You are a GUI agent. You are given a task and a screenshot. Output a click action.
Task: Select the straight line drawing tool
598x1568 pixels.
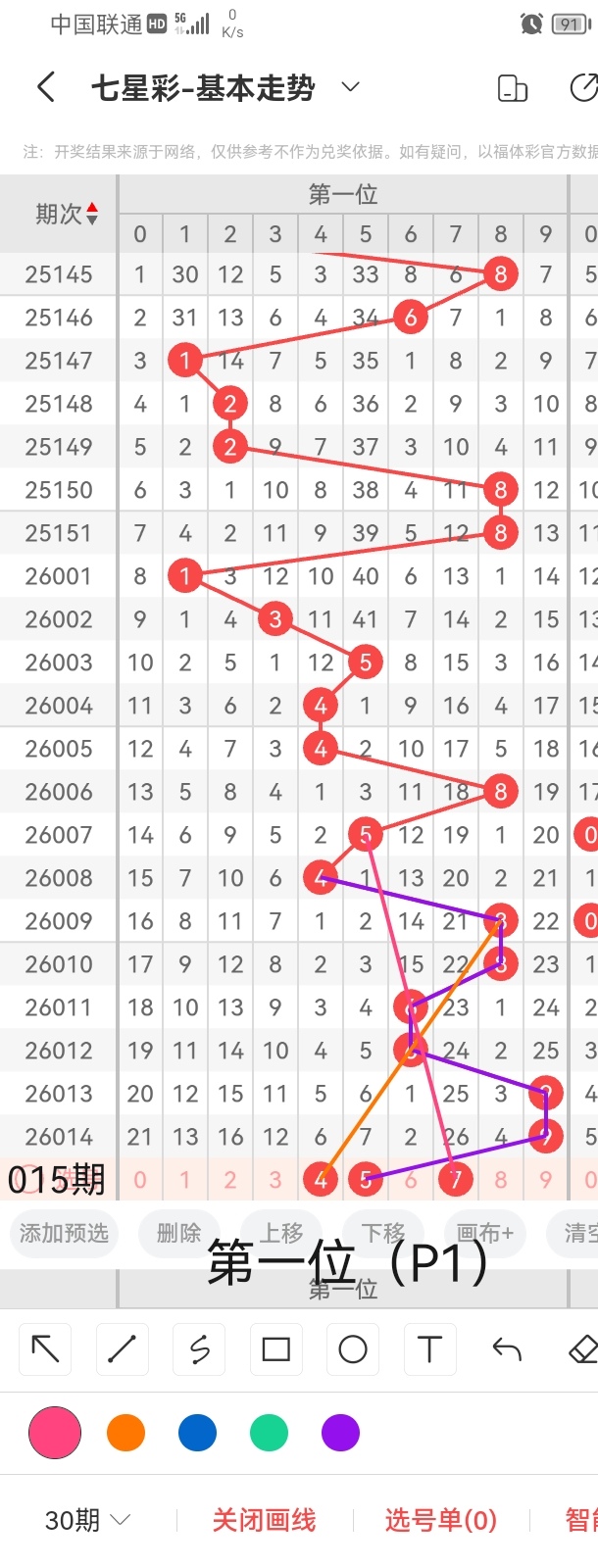122,1349
